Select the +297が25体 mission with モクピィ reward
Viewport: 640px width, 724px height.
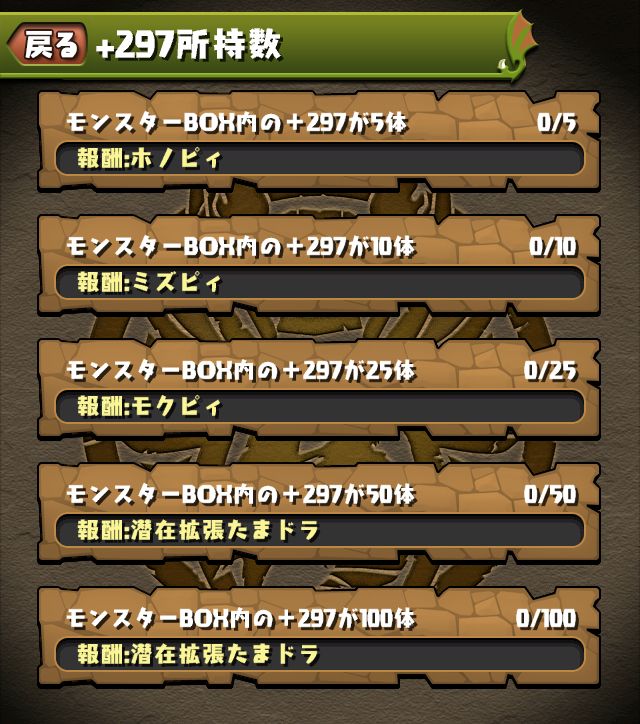click(x=319, y=389)
